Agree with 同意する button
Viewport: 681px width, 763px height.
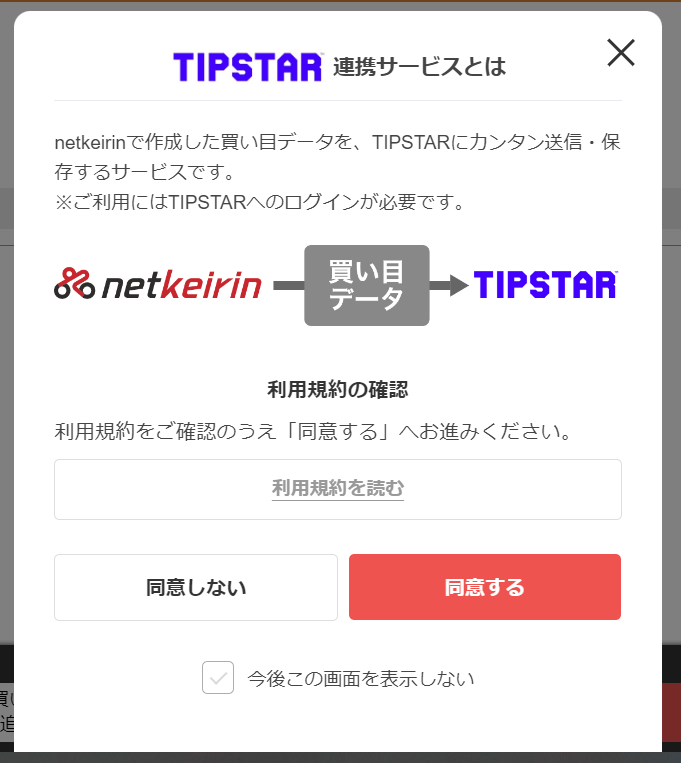pyautogui.click(x=485, y=587)
